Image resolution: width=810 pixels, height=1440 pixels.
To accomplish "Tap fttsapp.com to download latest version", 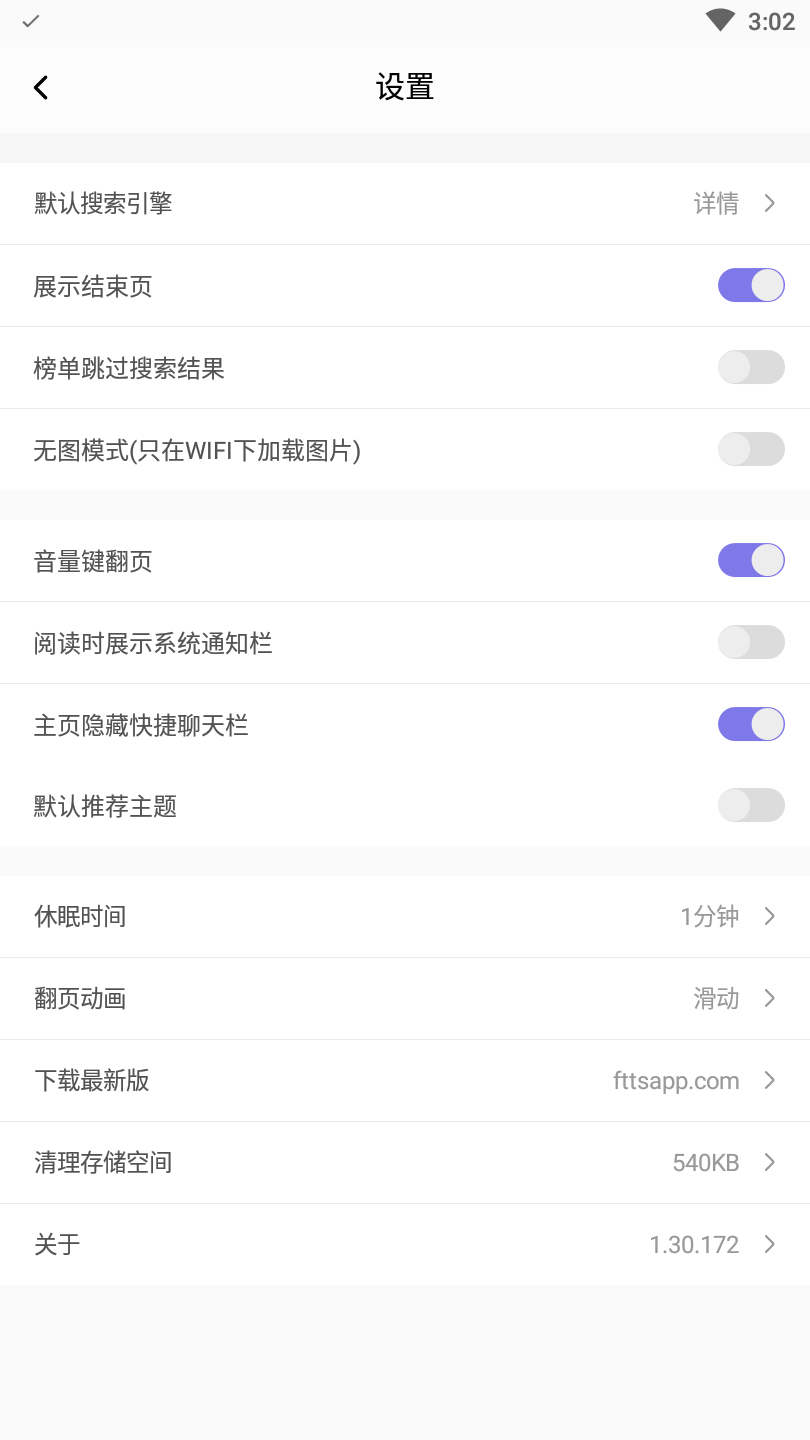I will coord(675,1080).
